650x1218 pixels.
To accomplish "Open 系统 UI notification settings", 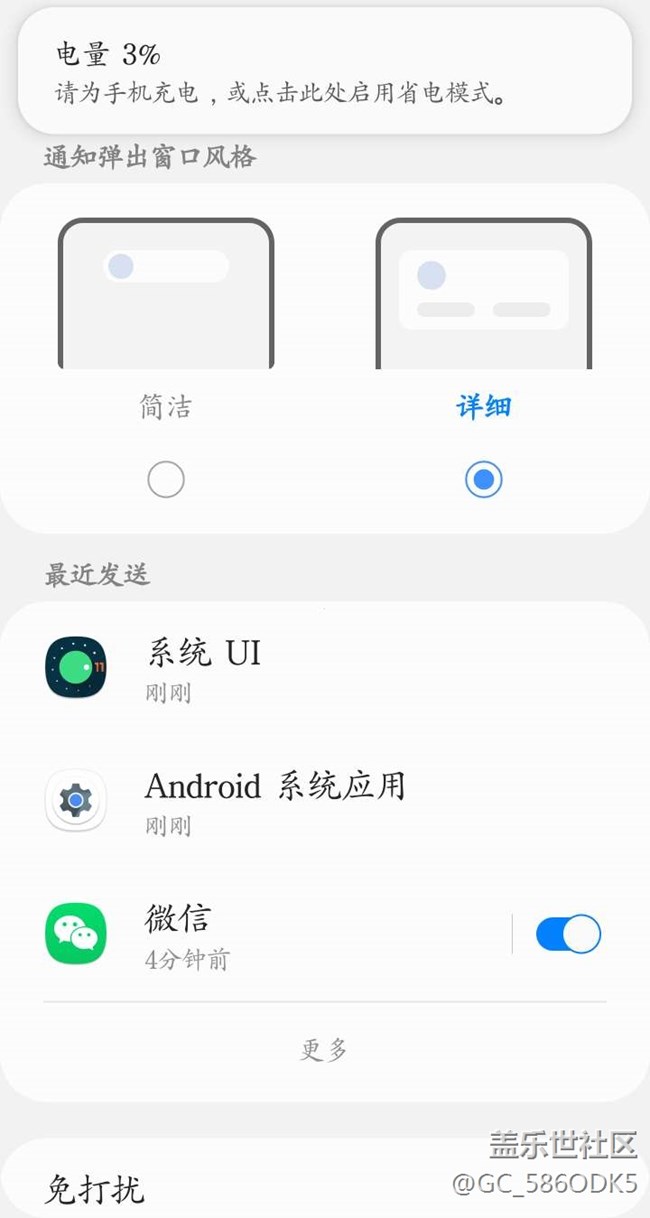I will 325,668.
